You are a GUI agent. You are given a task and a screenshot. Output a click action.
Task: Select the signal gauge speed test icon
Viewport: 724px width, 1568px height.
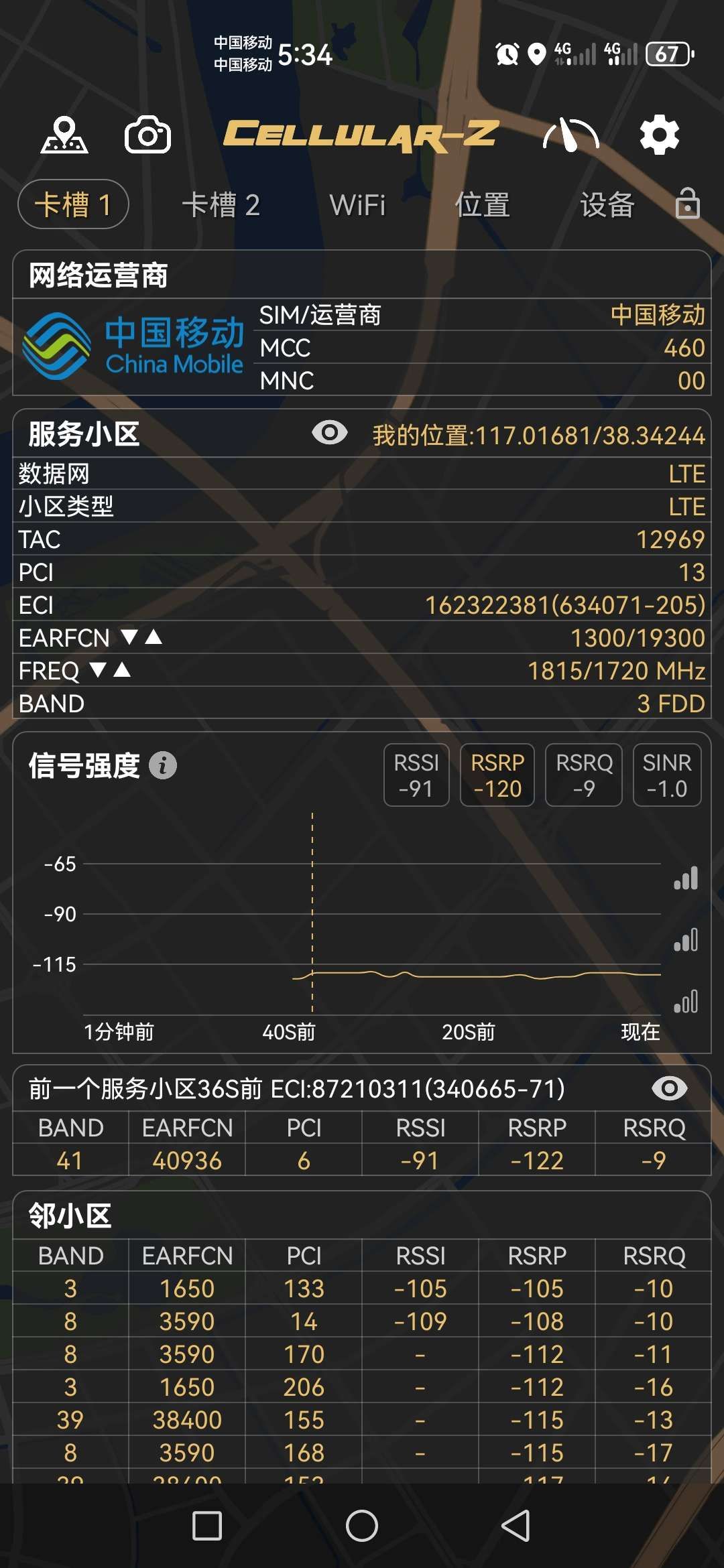570,136
